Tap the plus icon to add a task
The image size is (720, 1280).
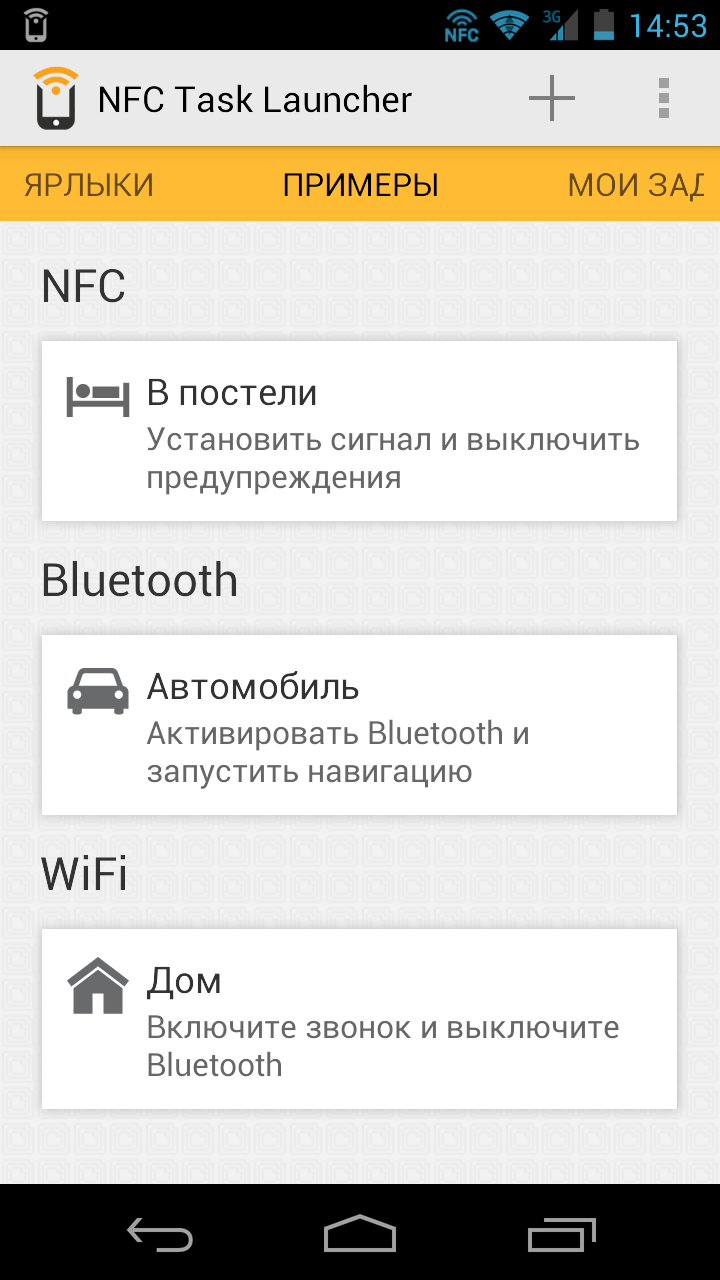tap(552, 99)
